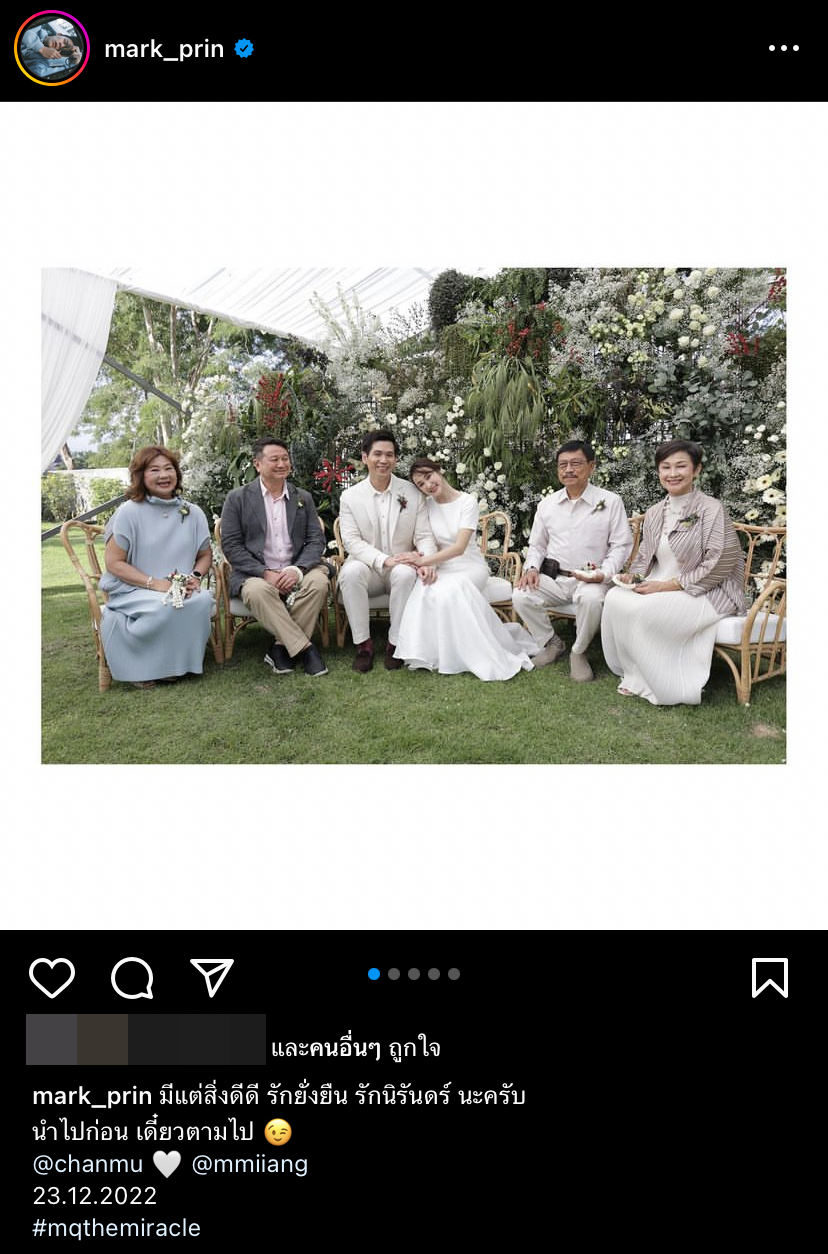The width and height of the screenshot is (828, 1254).
Task: Open mark_prin's profile picture story
Action: (x=52, y=48)
